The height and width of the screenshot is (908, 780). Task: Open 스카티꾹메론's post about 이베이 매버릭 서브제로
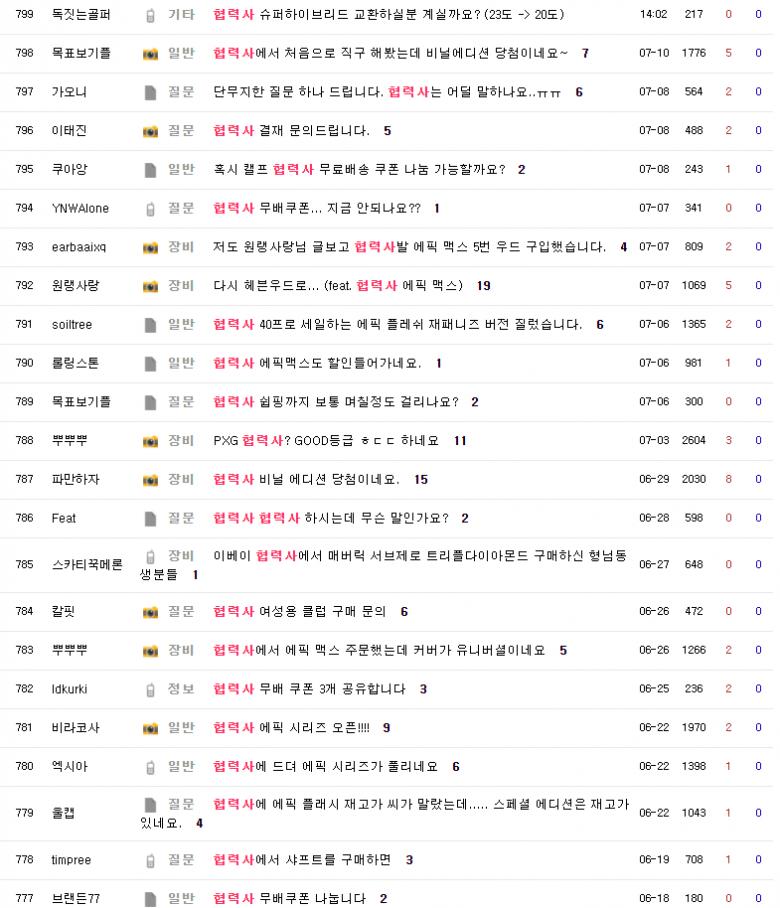pyautogui.click(x=420, y=556)
